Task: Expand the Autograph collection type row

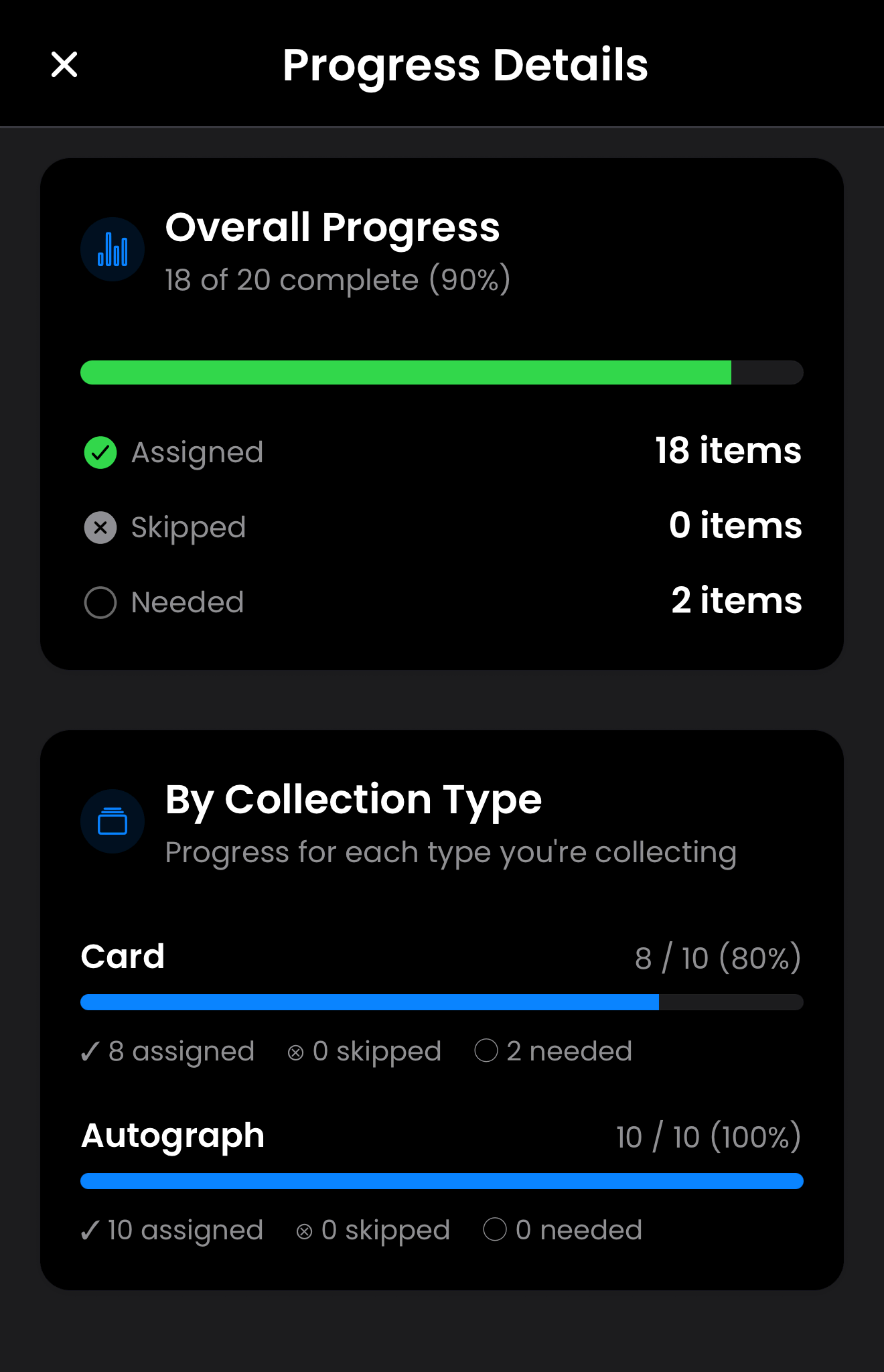Action: tap(442, 1136)
